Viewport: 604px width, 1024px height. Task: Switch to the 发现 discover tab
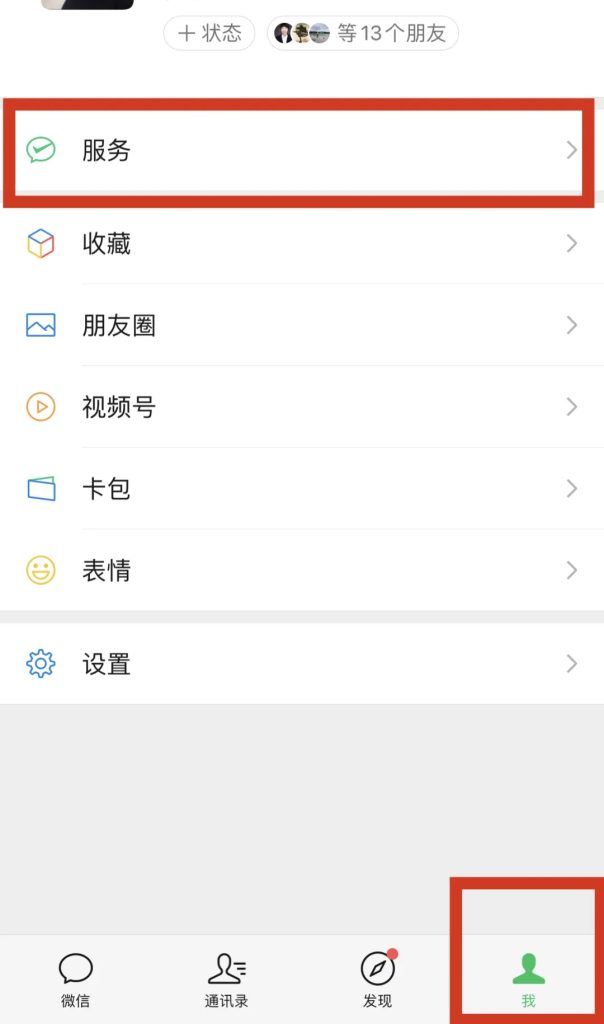[x=377, y=980]
